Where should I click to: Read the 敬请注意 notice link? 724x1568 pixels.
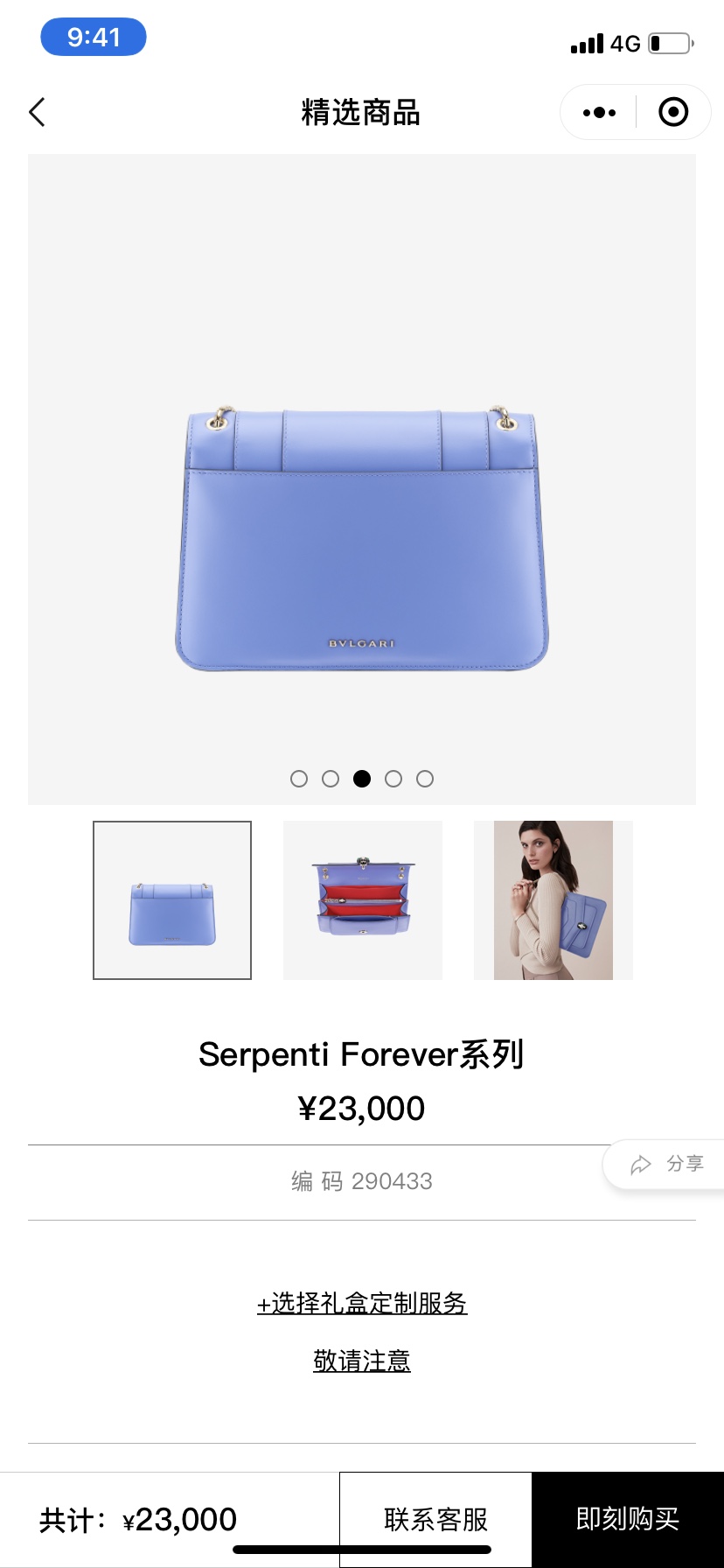click(362, 1361)
